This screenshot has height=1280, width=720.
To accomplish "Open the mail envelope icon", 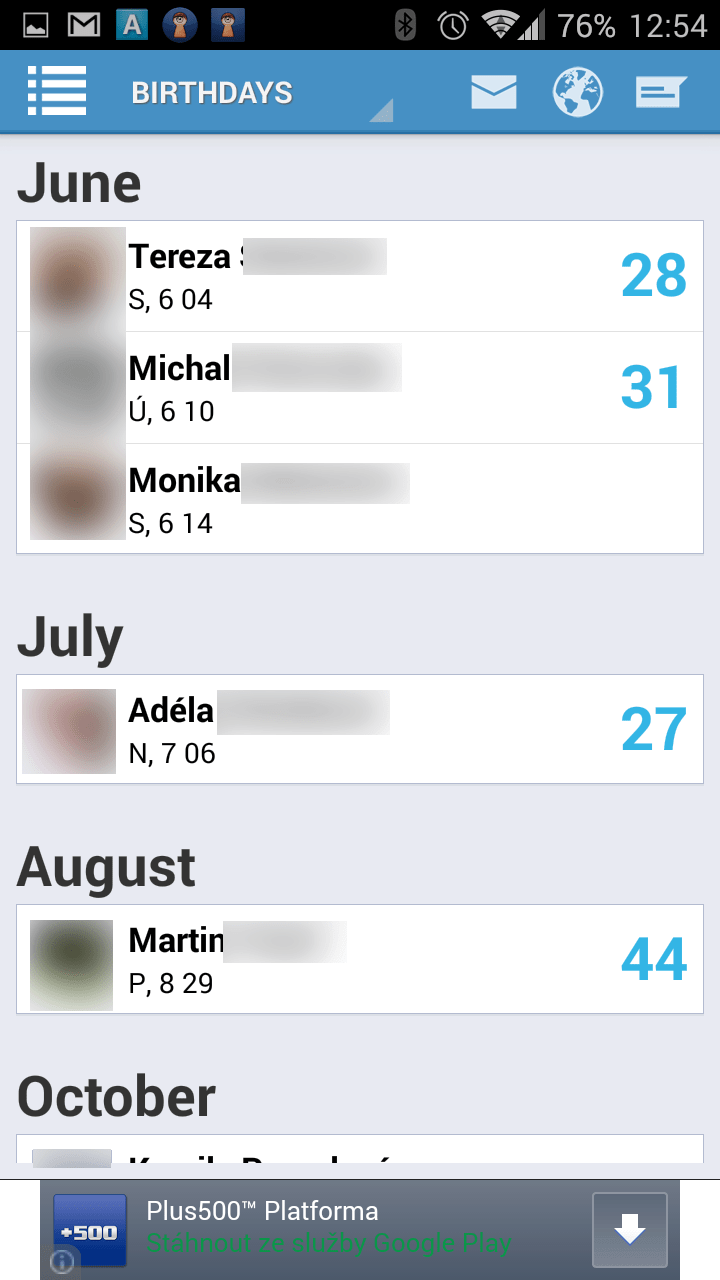I will coord(494,93).
